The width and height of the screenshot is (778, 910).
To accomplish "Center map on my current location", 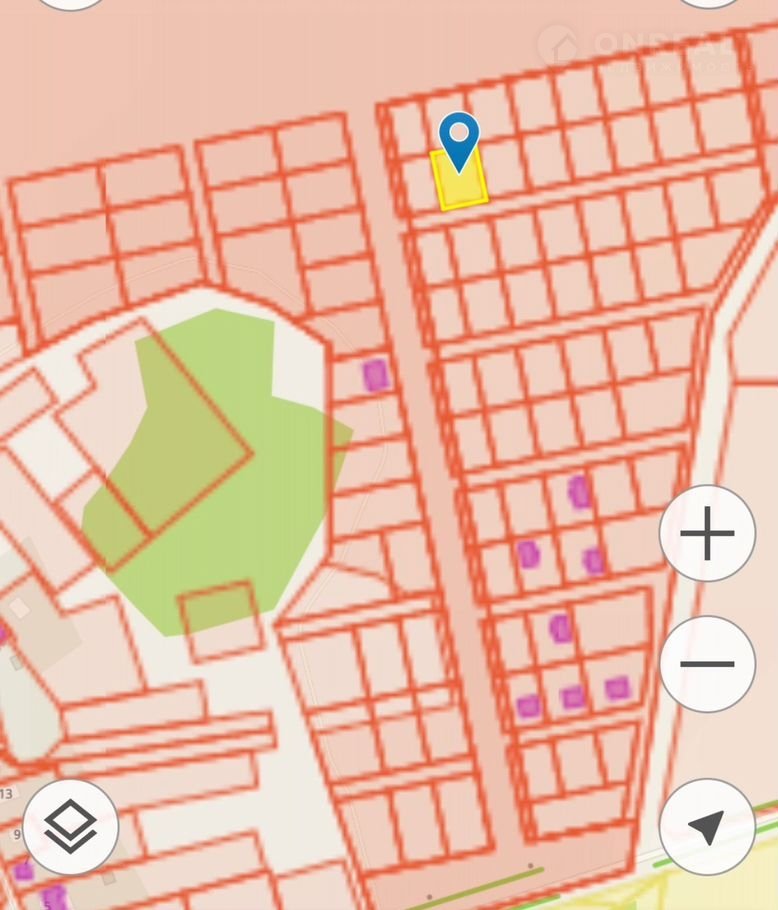I will [x=707, y=827].
